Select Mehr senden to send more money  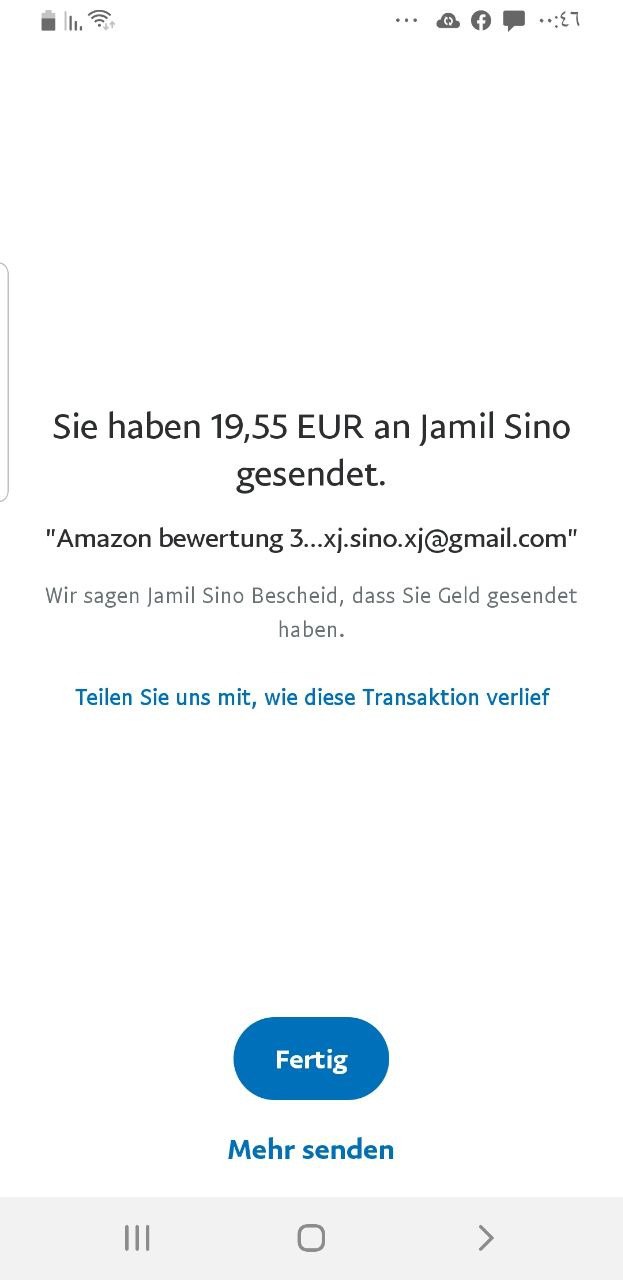coord(311,1150)
